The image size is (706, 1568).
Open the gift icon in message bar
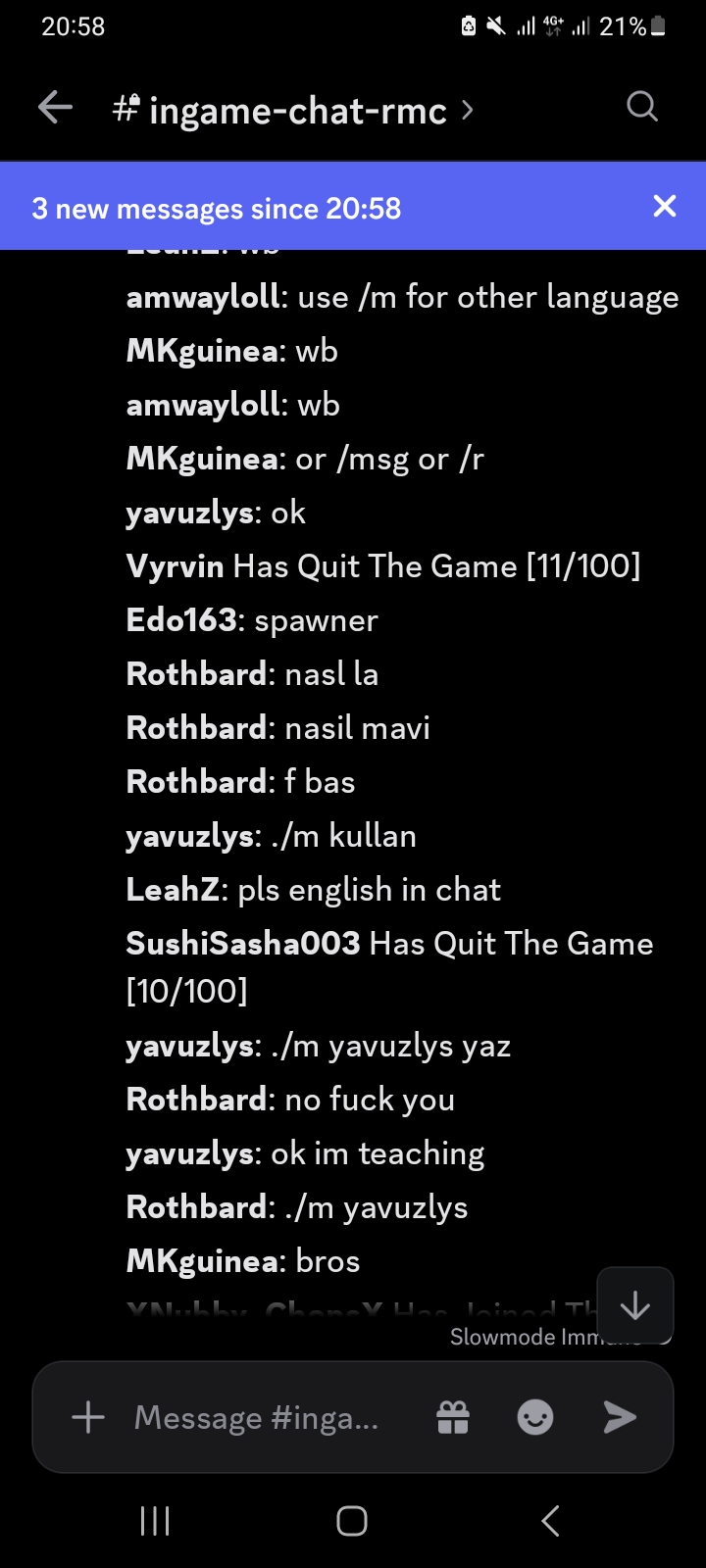click(x=453, y=1417)
